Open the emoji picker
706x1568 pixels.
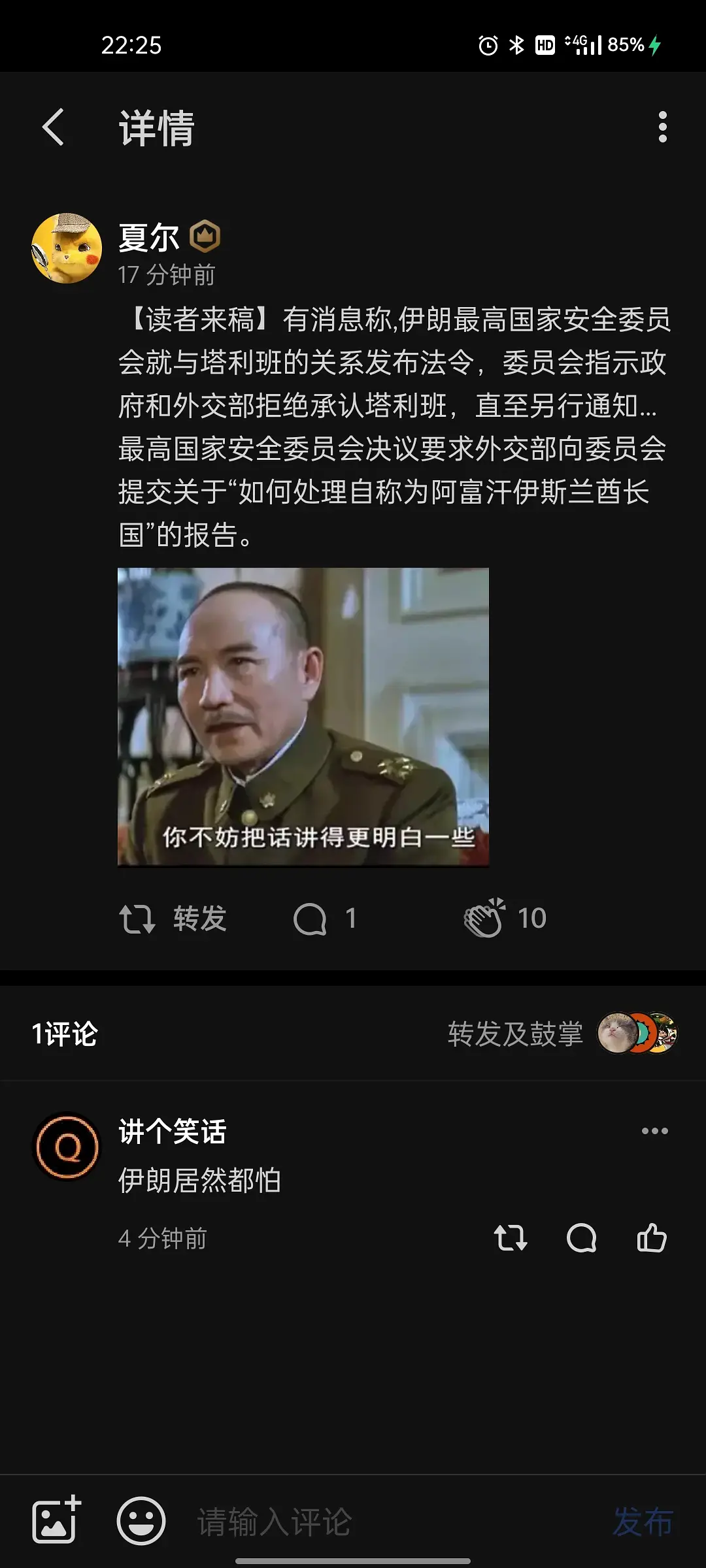[141, 1520]
